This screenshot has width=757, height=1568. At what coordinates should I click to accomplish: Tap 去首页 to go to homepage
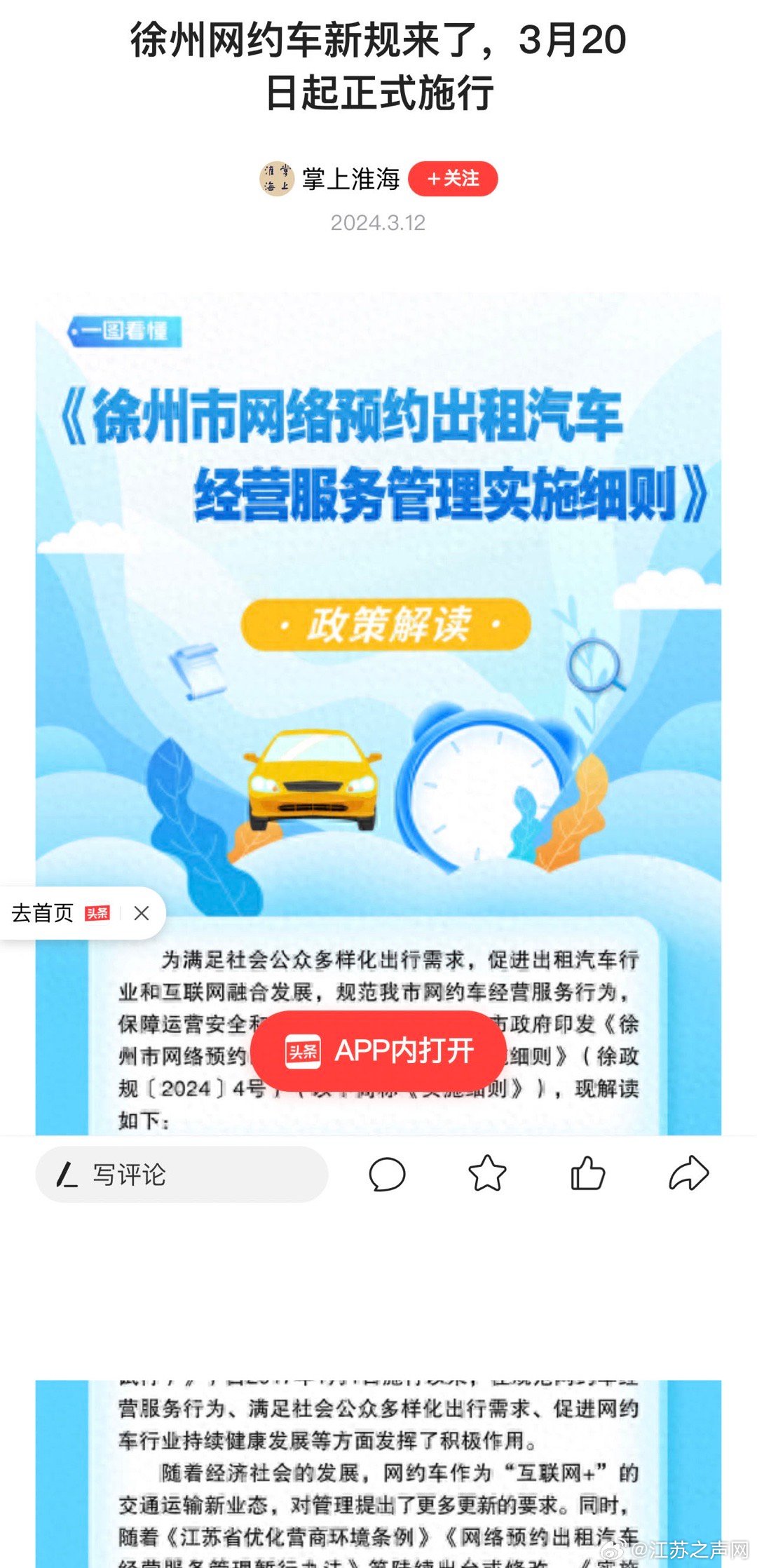[x=43, y=912]
